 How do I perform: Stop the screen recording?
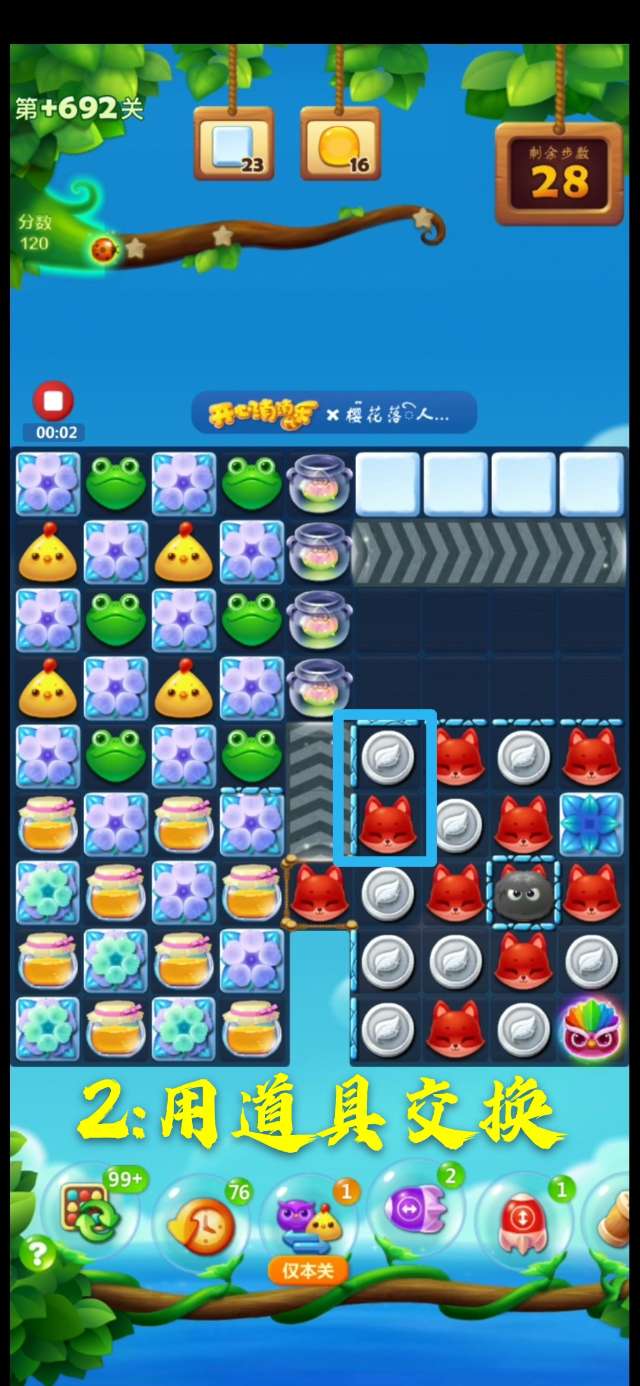(53, 401)
